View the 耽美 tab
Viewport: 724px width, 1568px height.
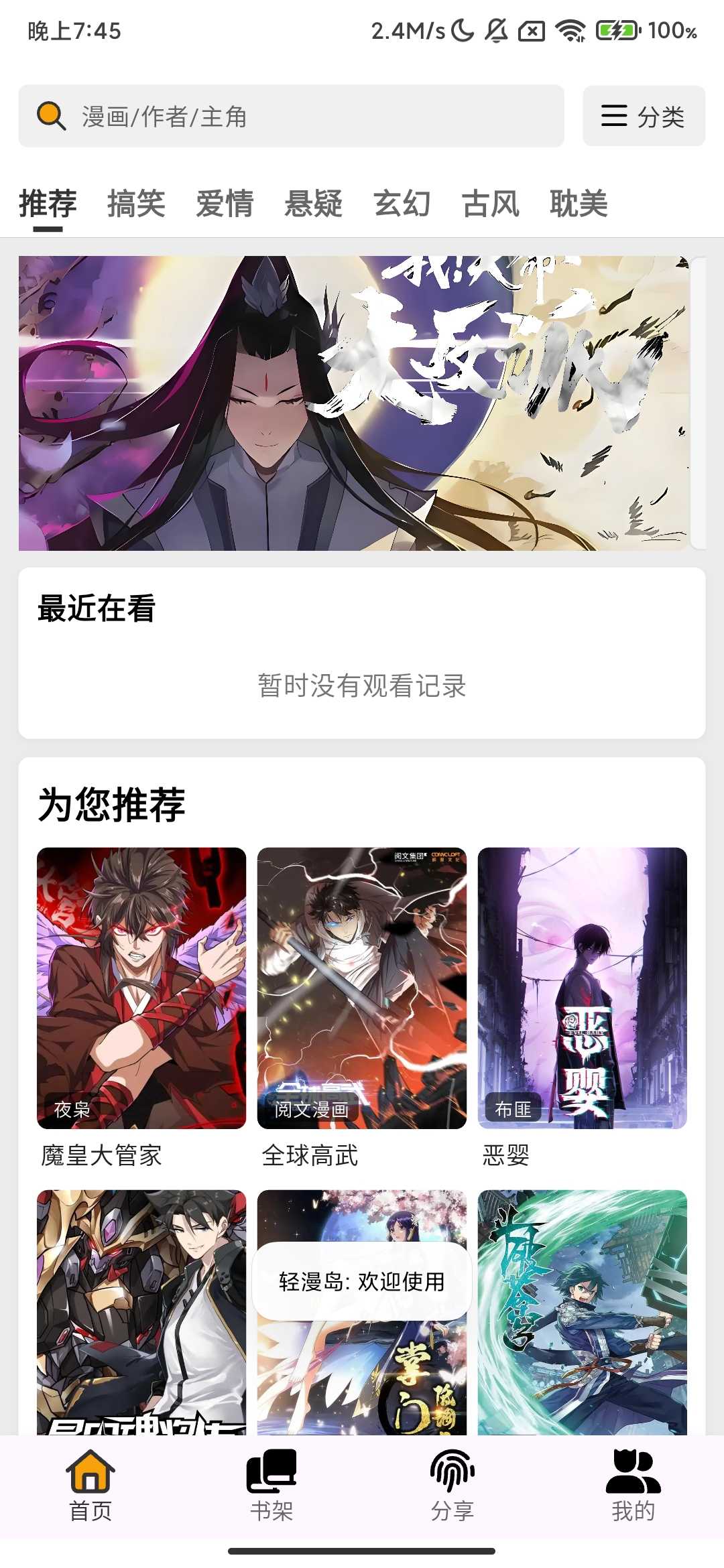[579, 204]
